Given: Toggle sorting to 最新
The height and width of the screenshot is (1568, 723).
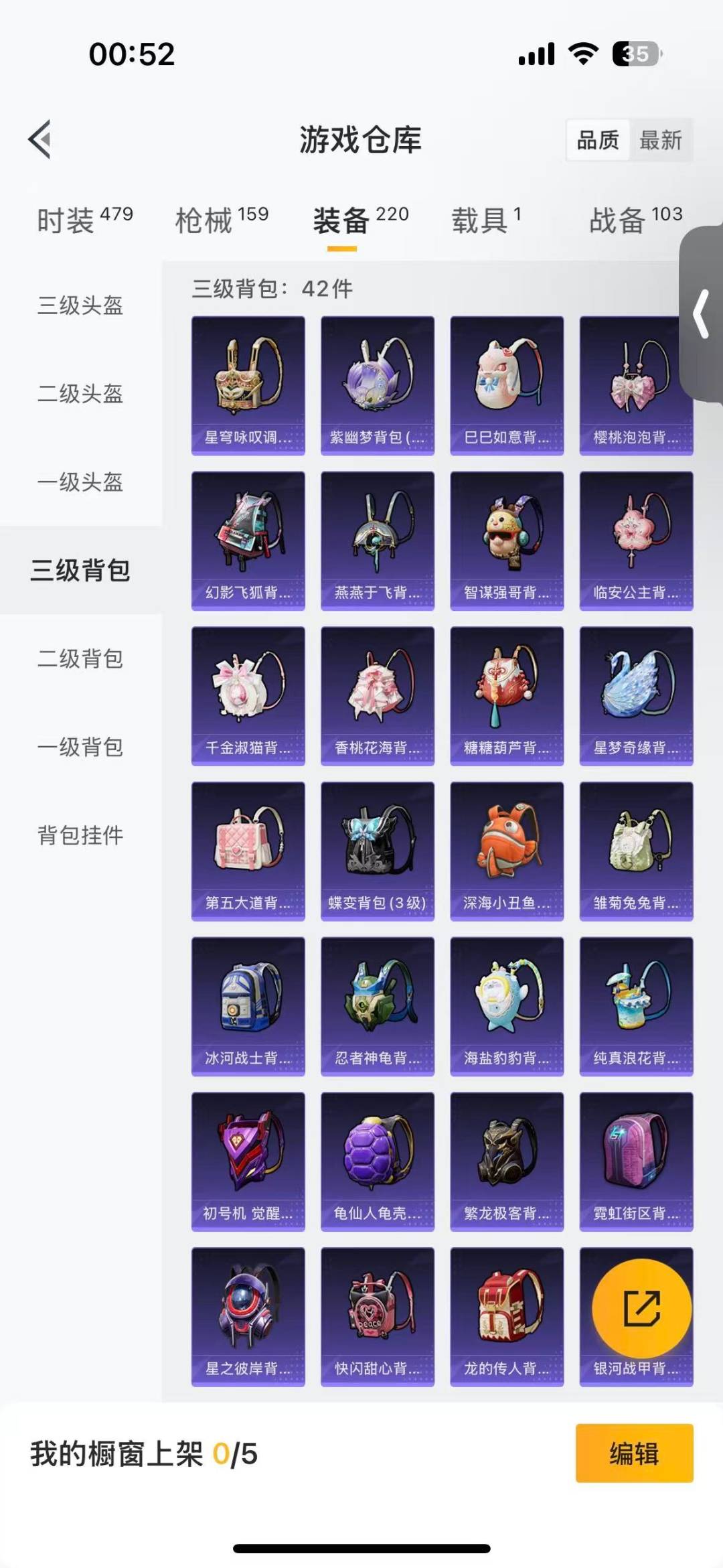Looking at the screenshot, I should pos(662,140).
